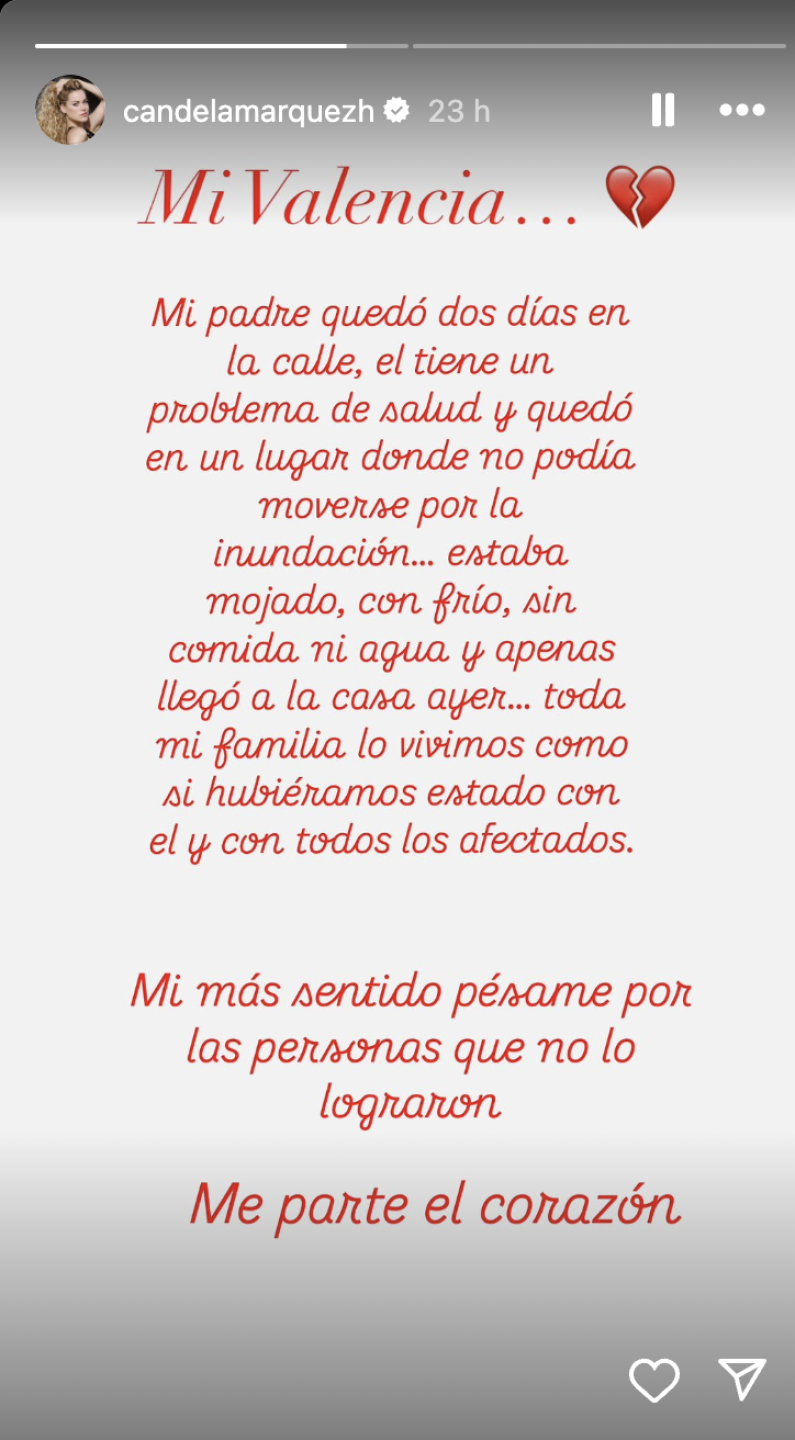Pause the story playback

[x=662, y=110]
